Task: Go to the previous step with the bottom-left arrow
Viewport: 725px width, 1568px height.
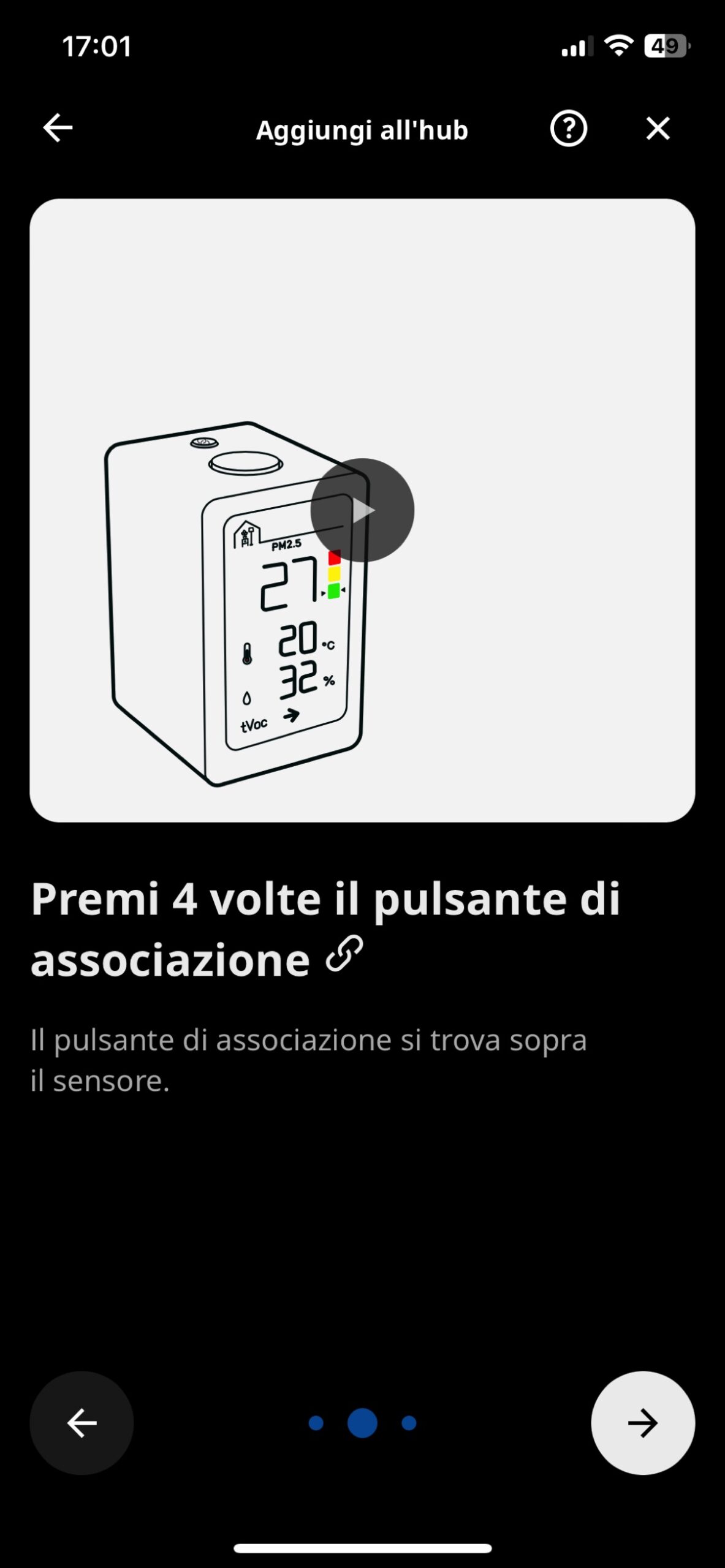Action: point(82,1423)
